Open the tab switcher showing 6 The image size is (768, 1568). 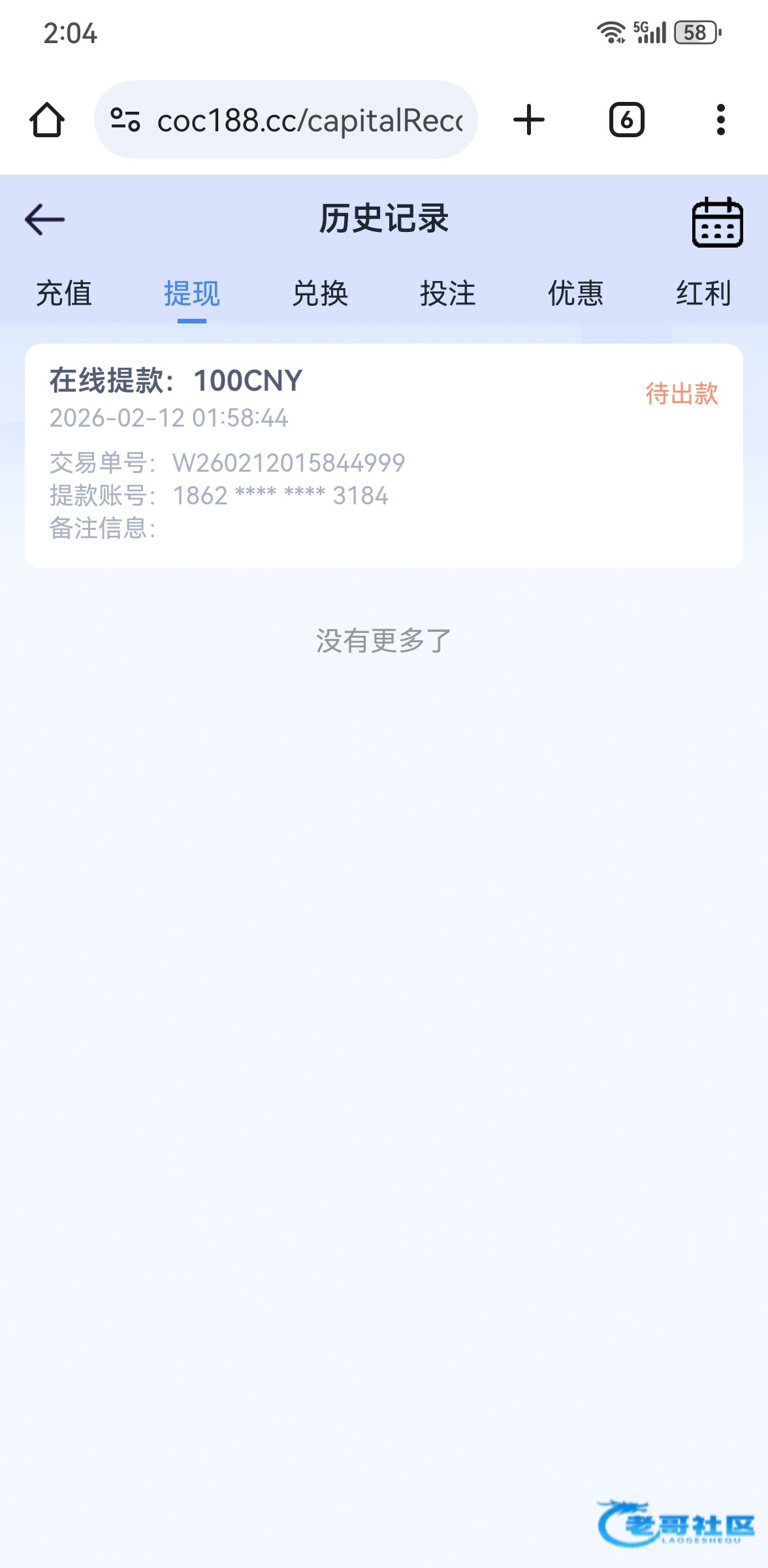(x=627, y=120)
